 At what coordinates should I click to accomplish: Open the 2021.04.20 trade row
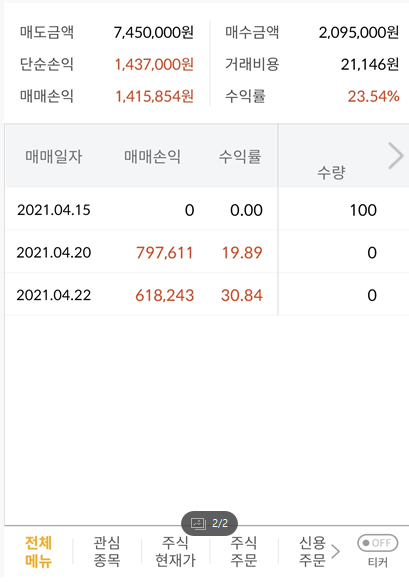[207, 252]
